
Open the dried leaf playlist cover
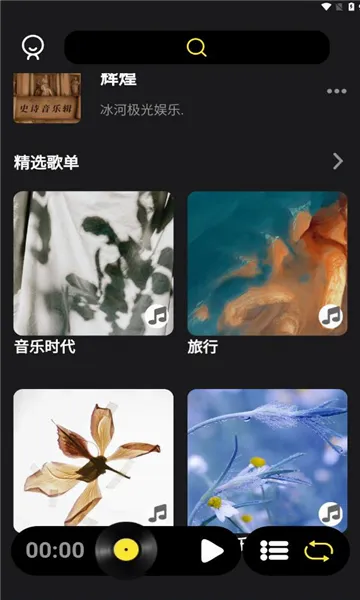(93, 459)
